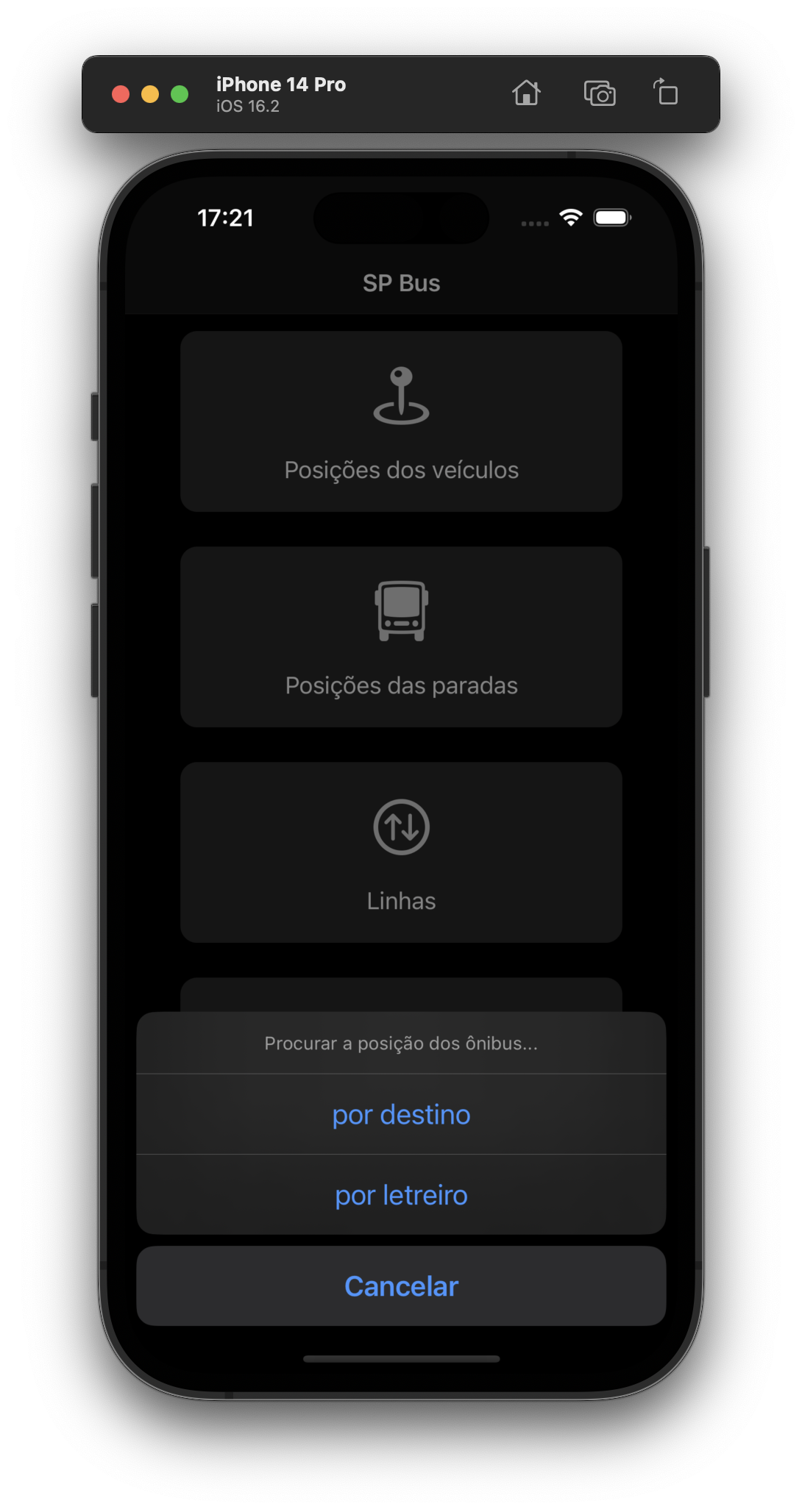802x1512 pixels.
Task: Tap the simulator home button
Action: 526,93
